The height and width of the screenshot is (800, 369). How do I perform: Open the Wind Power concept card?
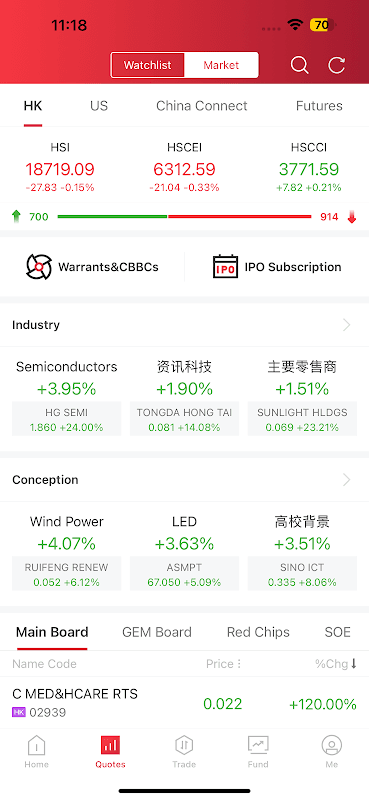click(x=66, y=552)
